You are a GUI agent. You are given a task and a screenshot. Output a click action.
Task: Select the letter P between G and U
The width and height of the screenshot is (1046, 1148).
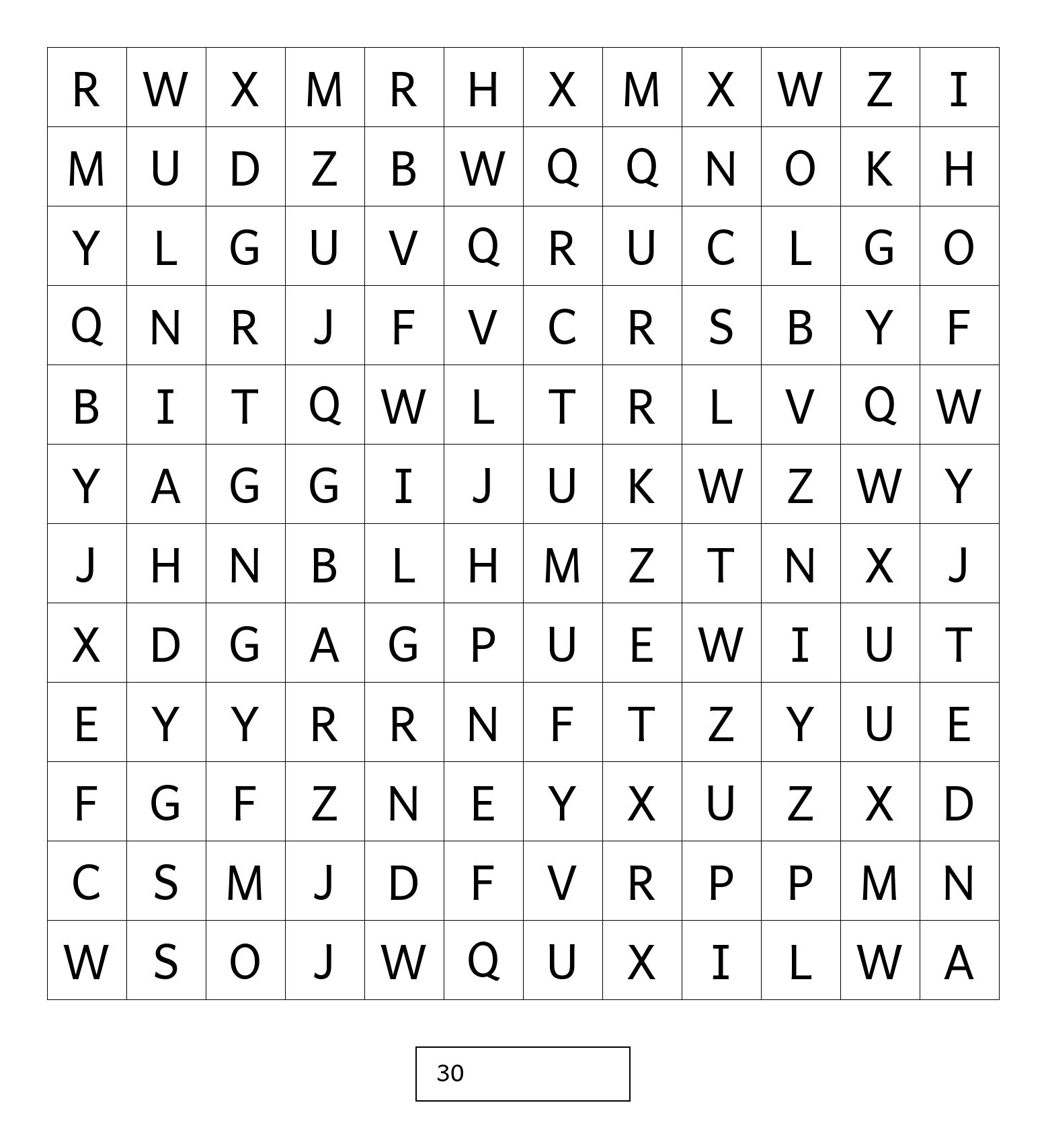[483, 643]
